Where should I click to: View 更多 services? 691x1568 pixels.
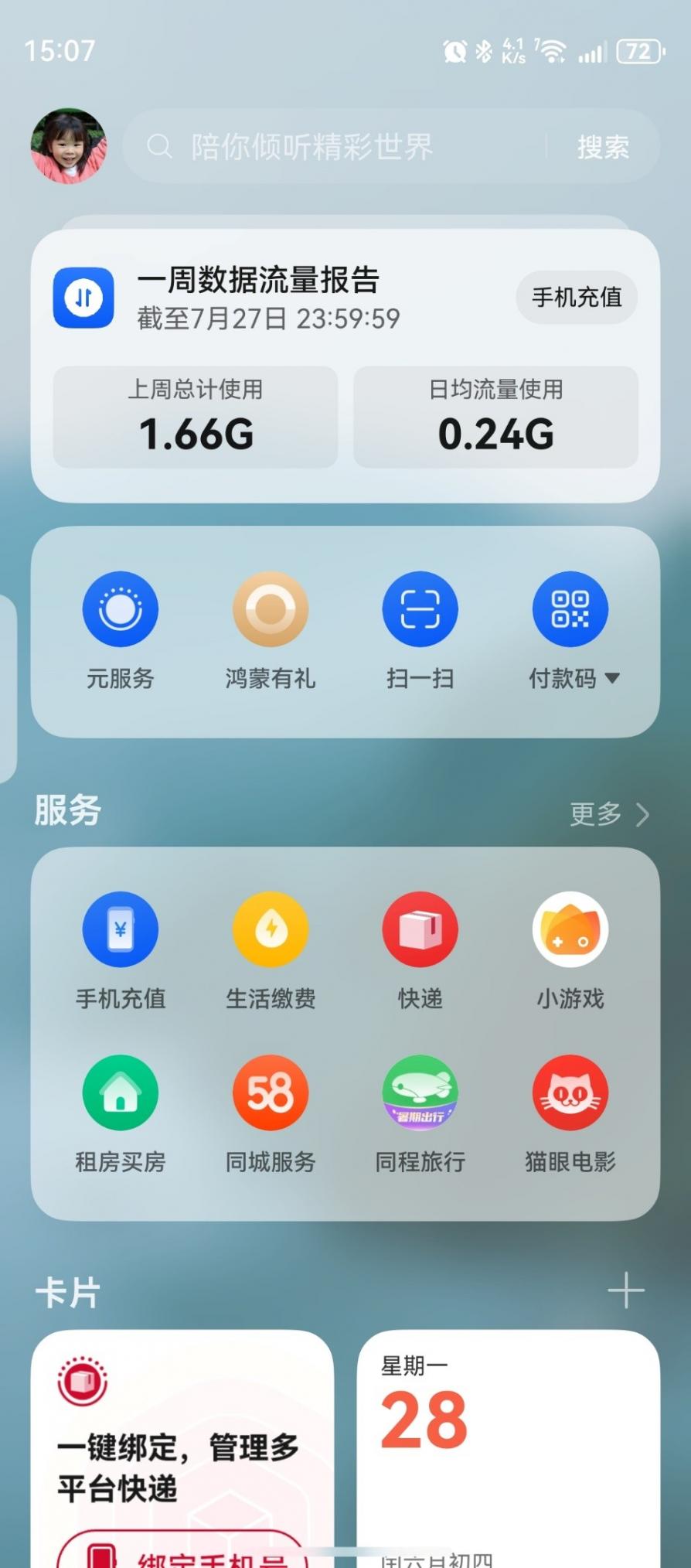(x=608, y=814)
